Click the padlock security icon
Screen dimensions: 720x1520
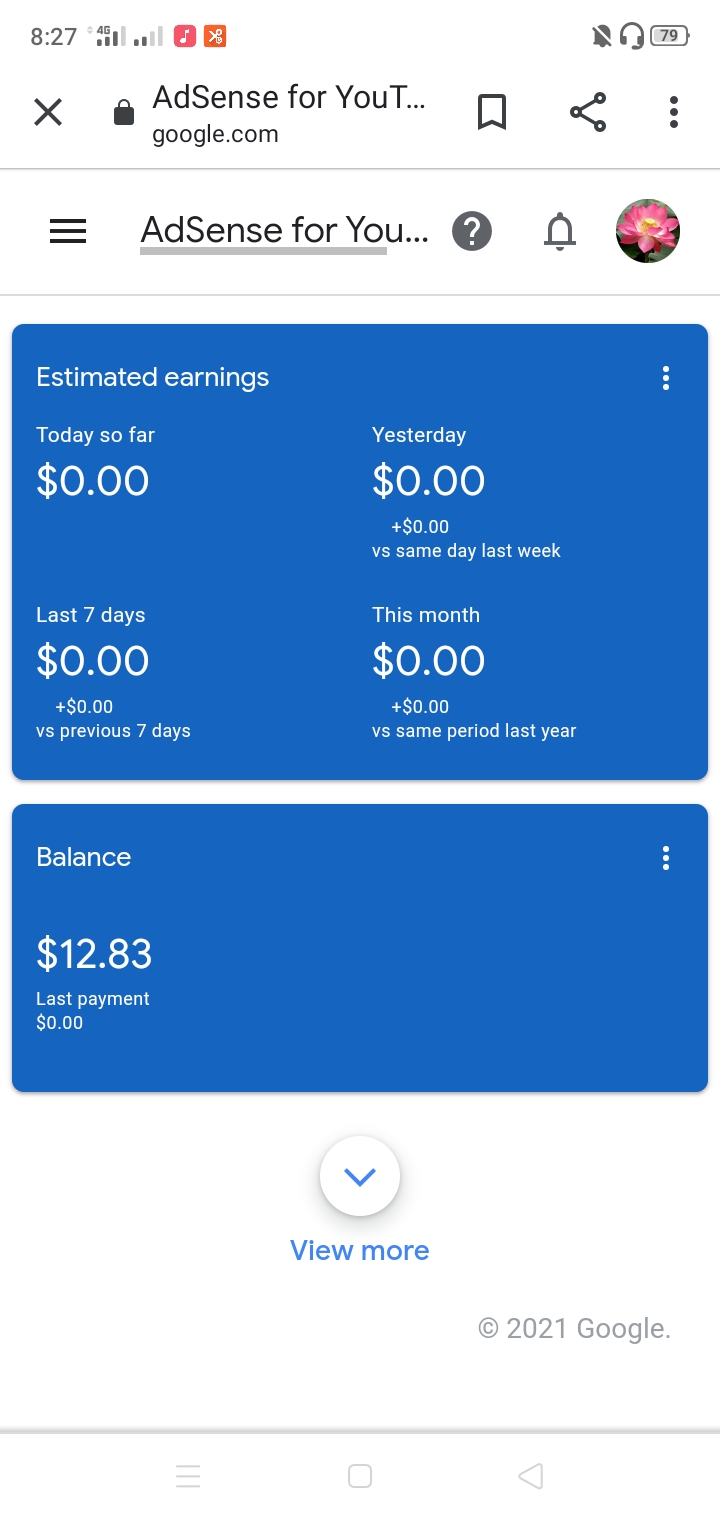click(x=123, y=112)
